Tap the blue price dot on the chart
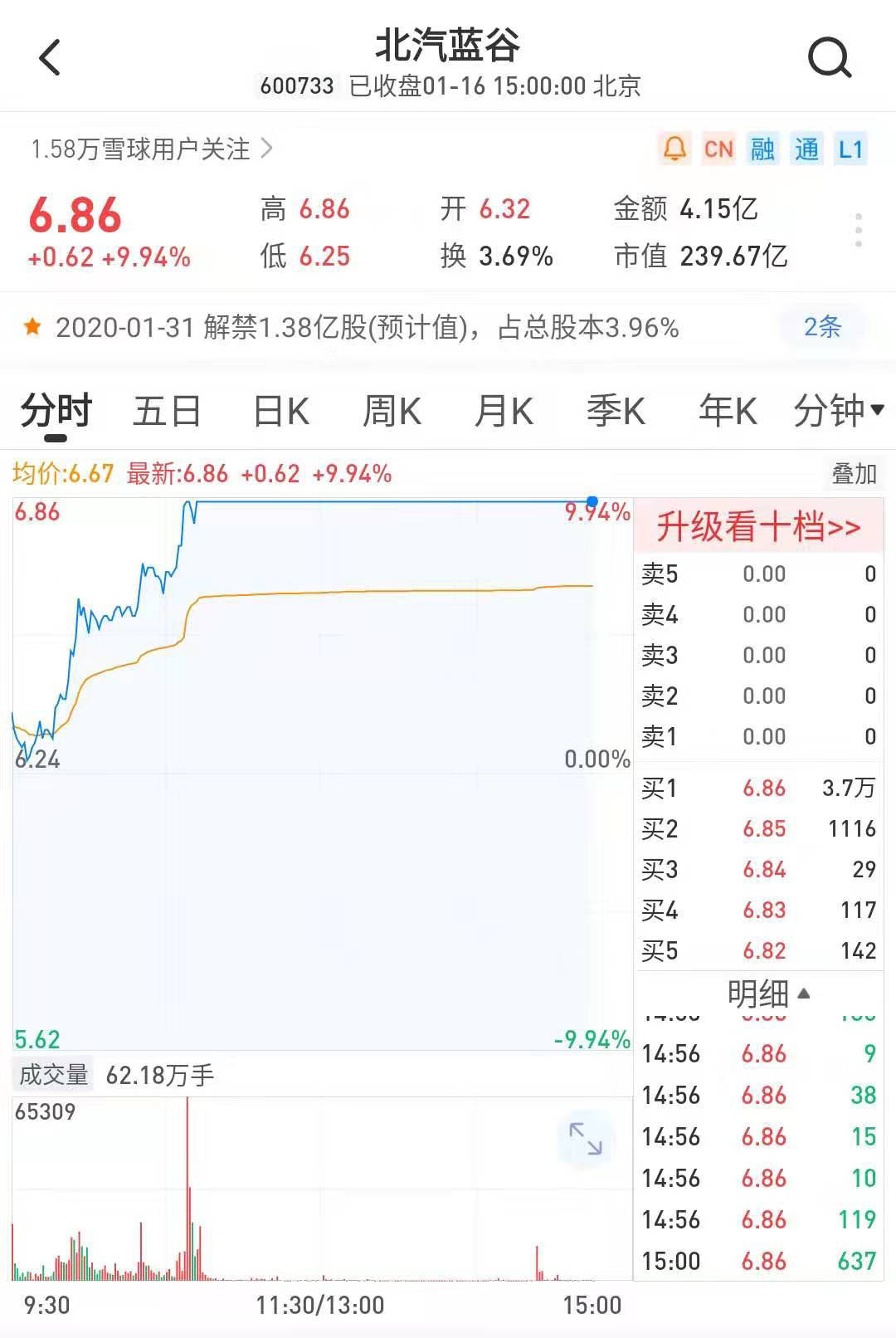 pyautogui.click(x=592, y=501)
